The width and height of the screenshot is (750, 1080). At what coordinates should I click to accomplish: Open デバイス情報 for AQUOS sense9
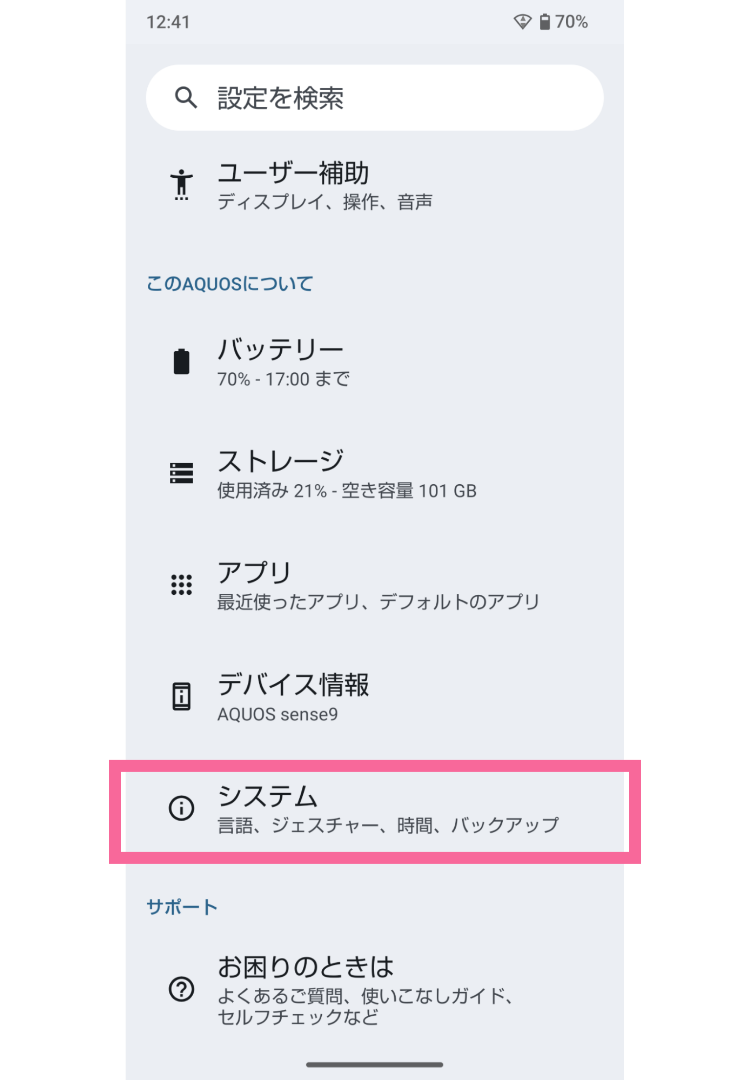(x=374, y=698)
